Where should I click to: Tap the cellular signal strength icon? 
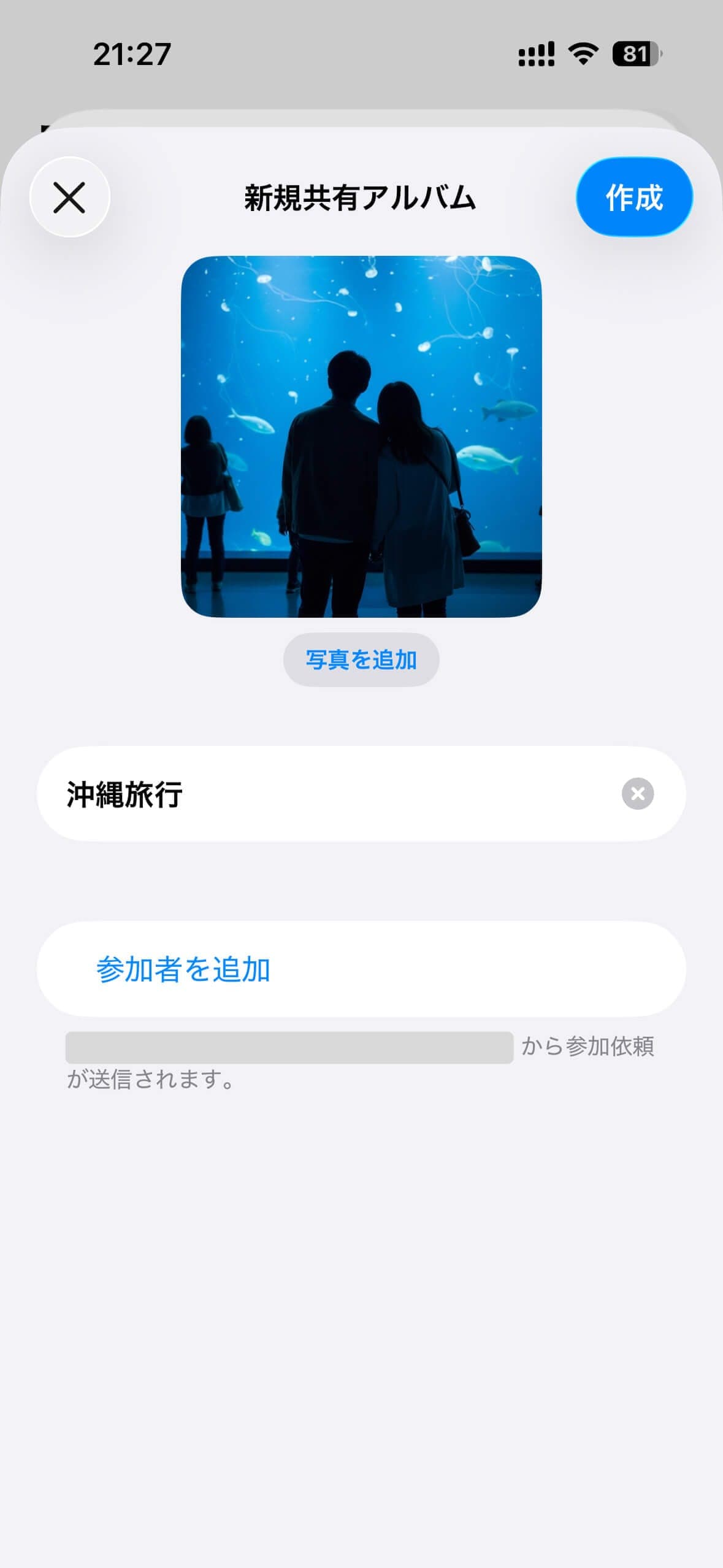click(536, 55)
